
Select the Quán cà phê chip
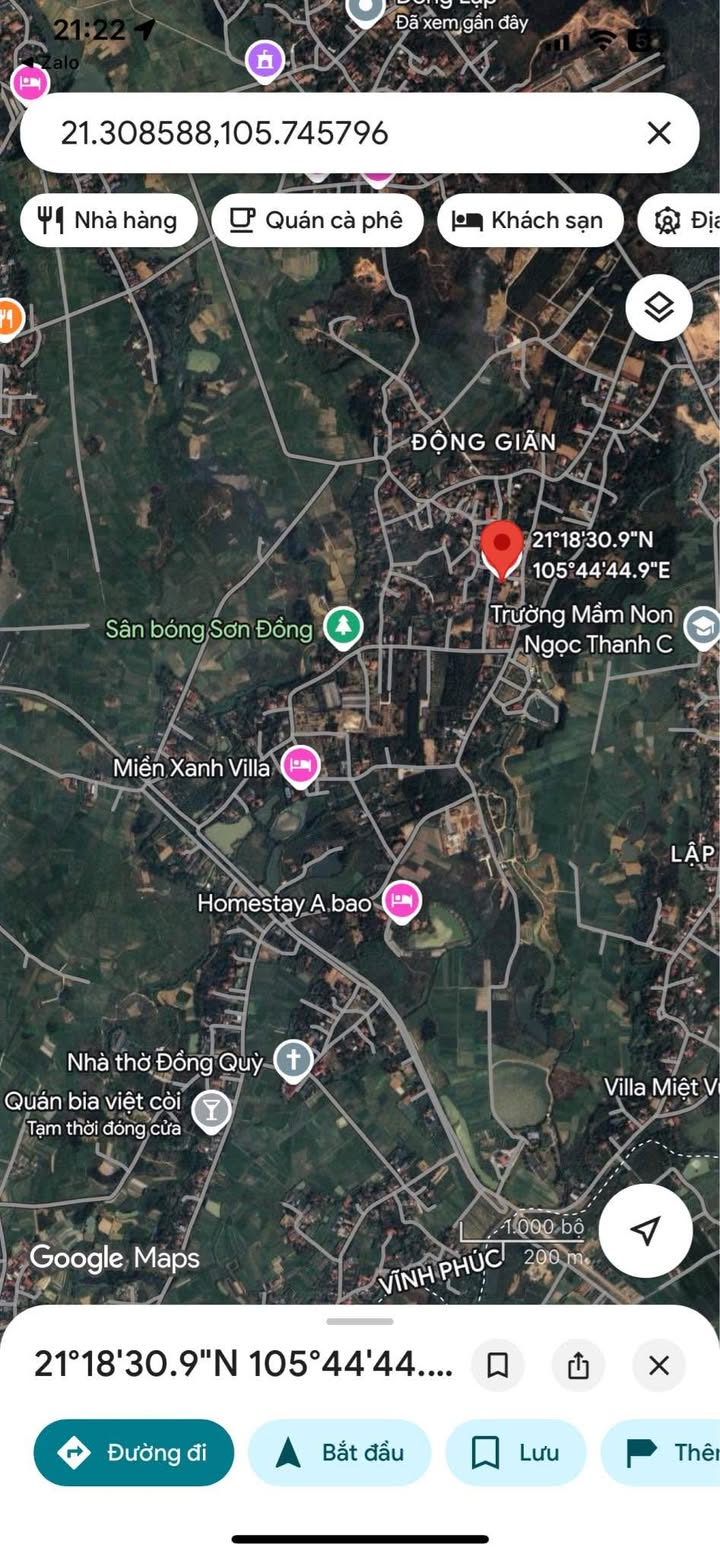tap(317, 220)
